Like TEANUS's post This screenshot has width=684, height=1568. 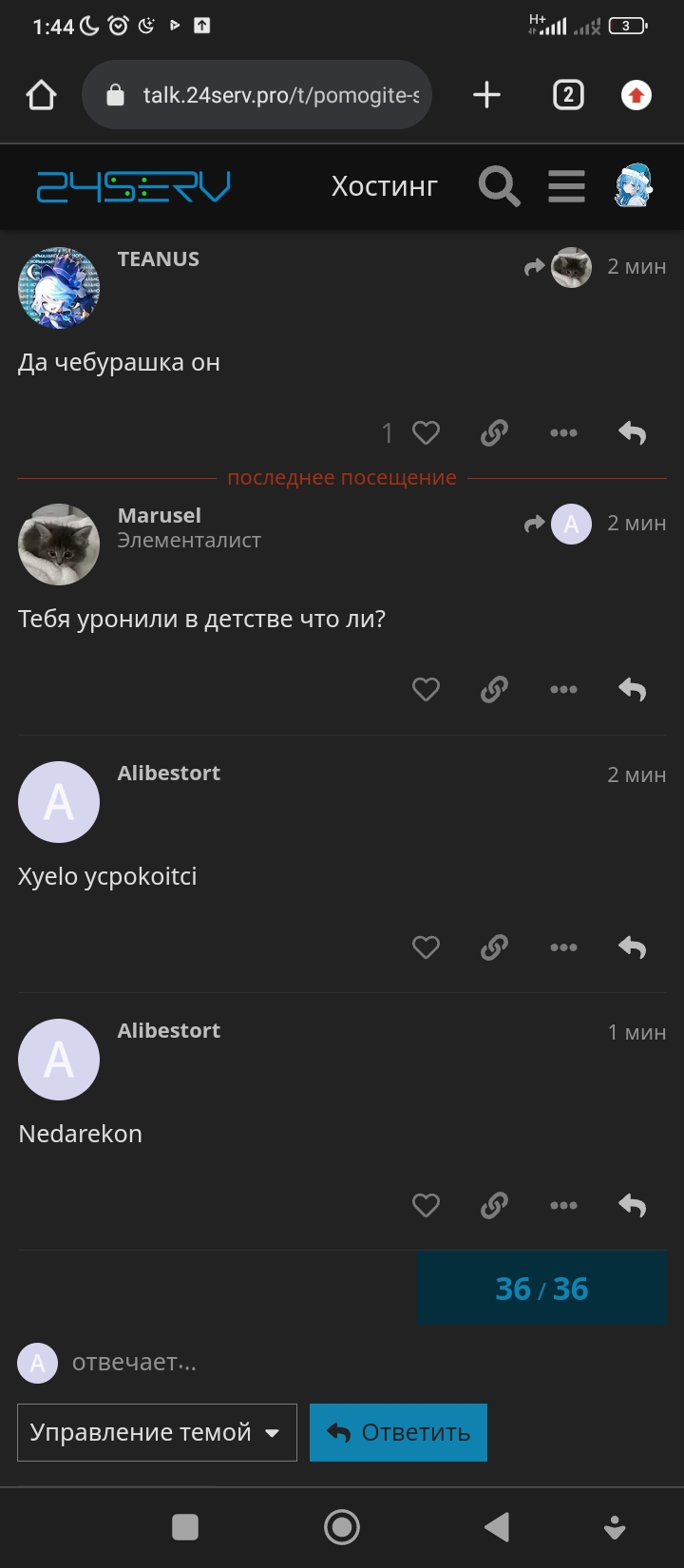(426, 433)
